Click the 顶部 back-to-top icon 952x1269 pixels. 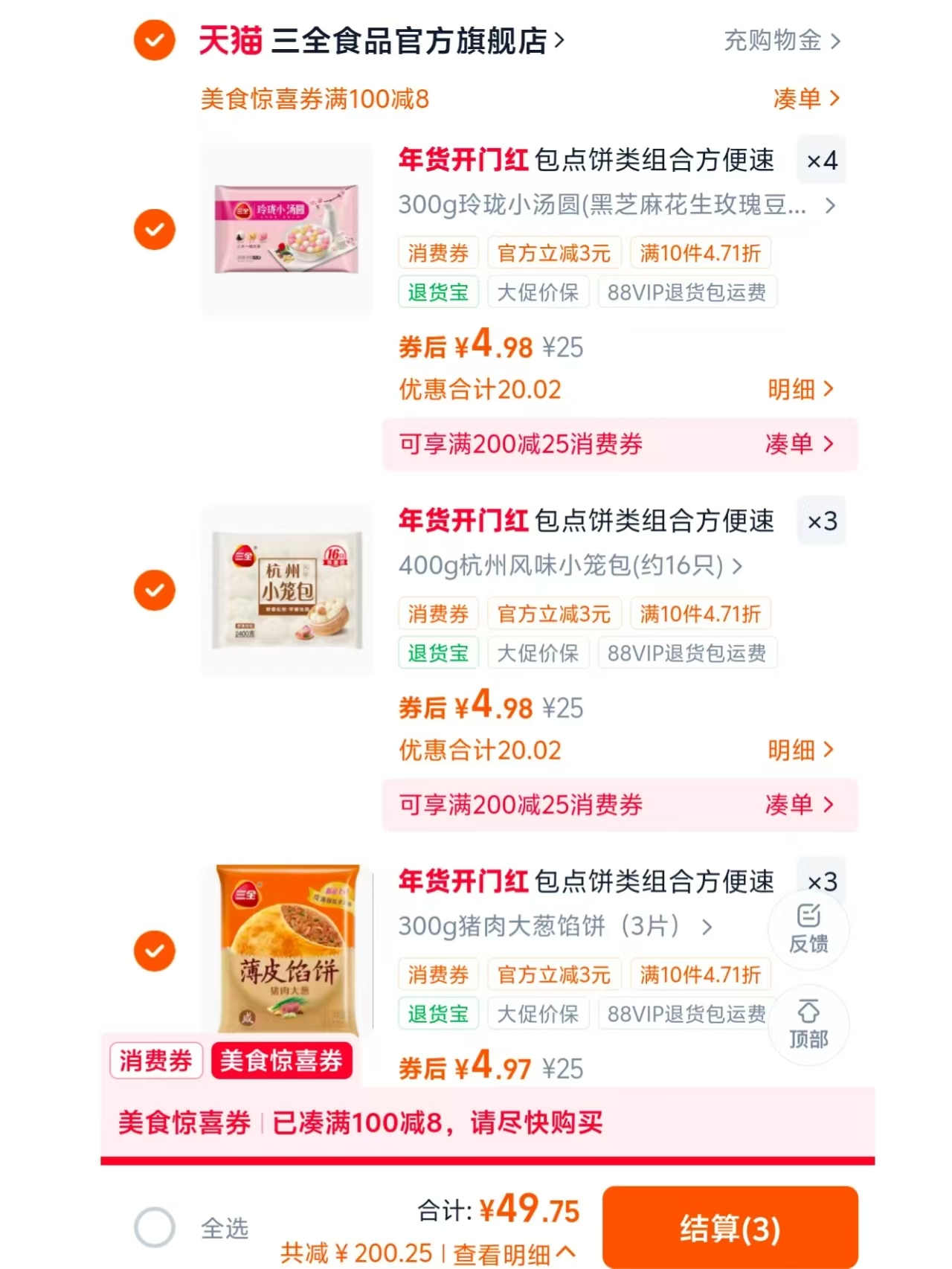[x=808, y=1025]
